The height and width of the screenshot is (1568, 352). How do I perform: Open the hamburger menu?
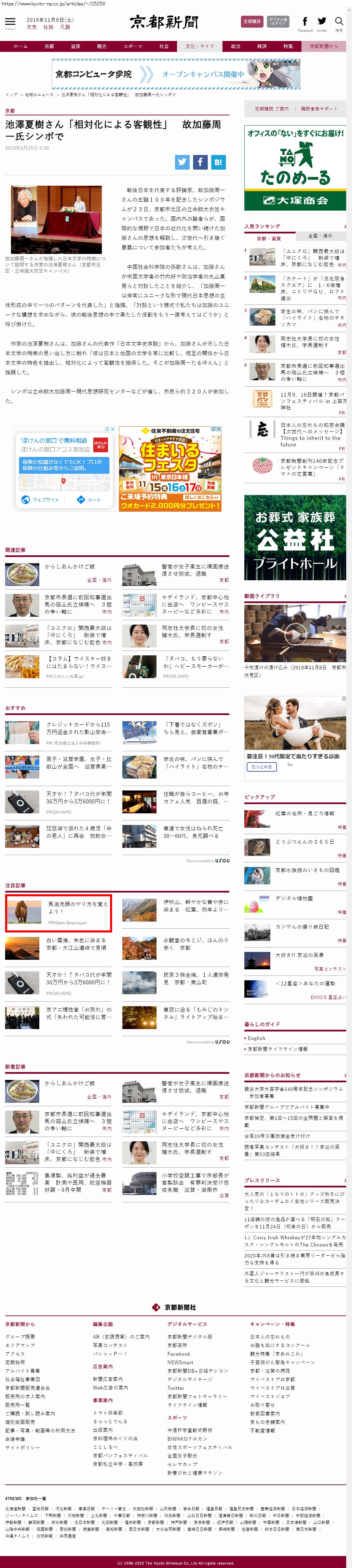coord(10,23)
